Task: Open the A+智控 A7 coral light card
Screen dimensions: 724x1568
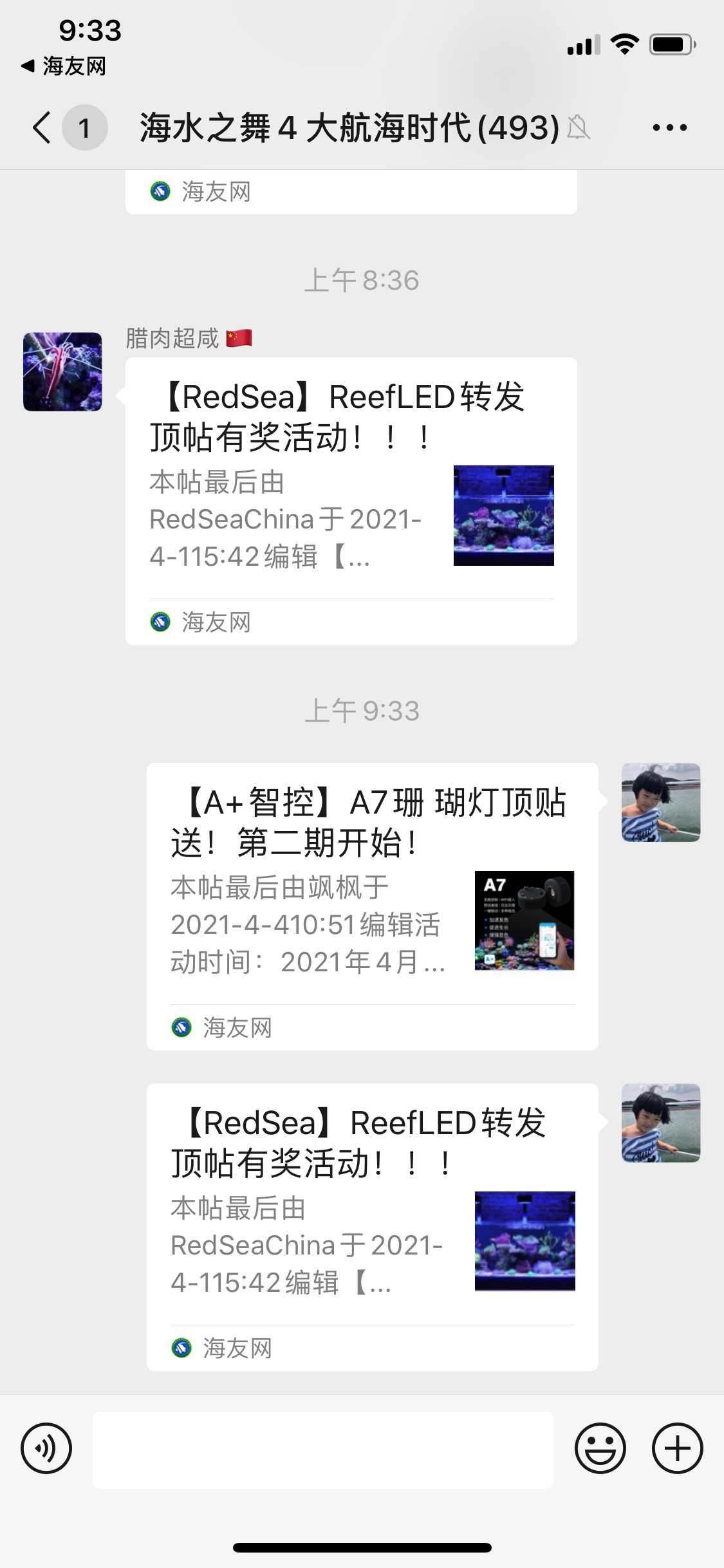Action: pyautogui.click(x=372, y=906)
